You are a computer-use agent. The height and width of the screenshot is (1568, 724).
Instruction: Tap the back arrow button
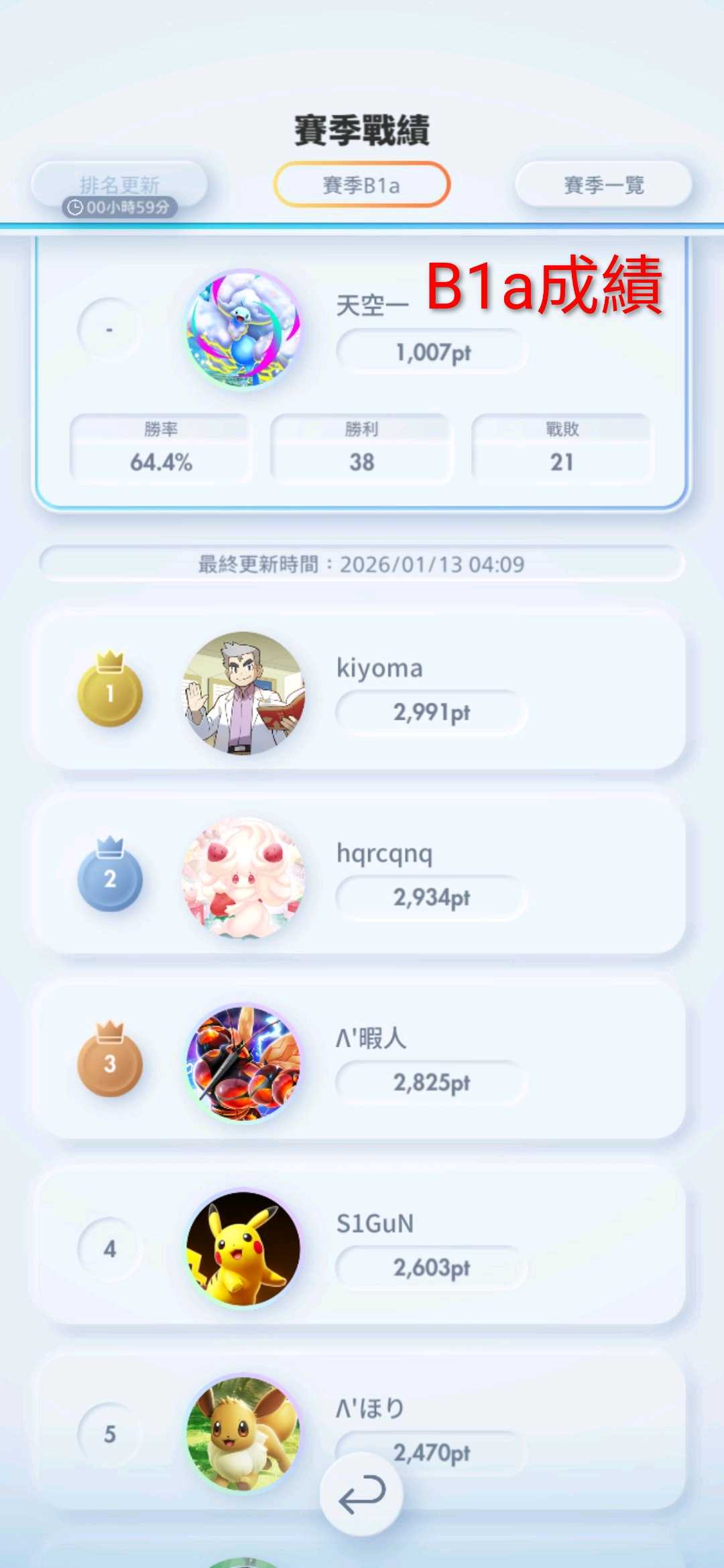tap(361, 1494)
